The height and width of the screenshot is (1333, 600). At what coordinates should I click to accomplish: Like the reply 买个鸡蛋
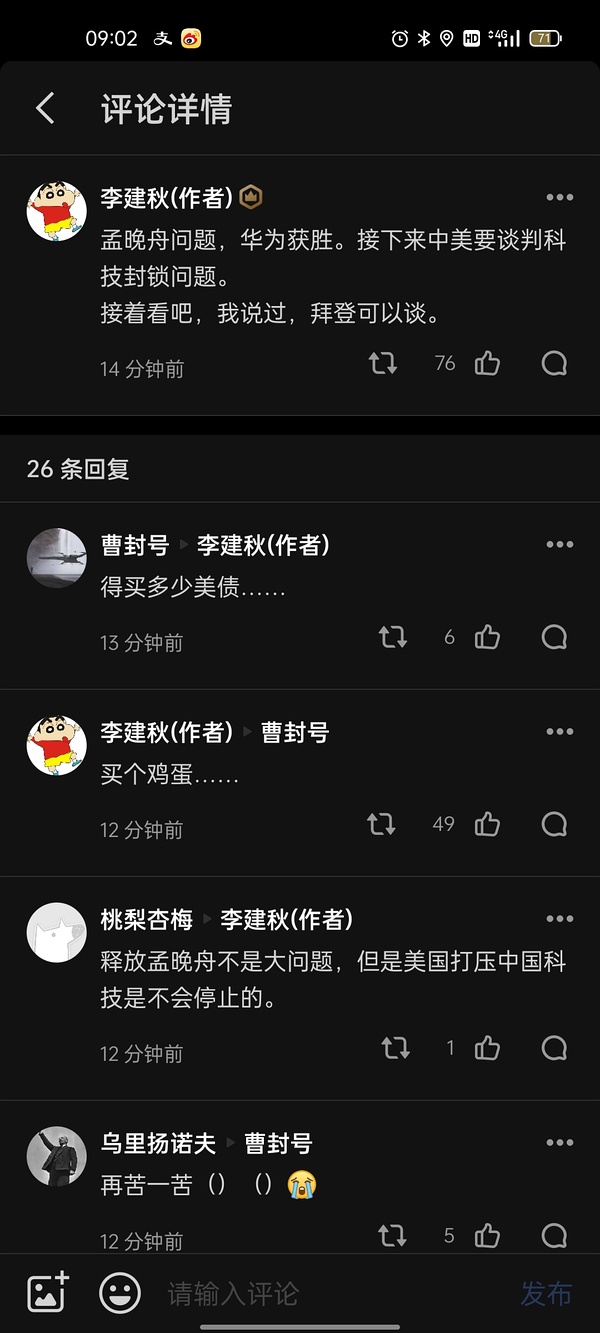click(x=487, y=824)
